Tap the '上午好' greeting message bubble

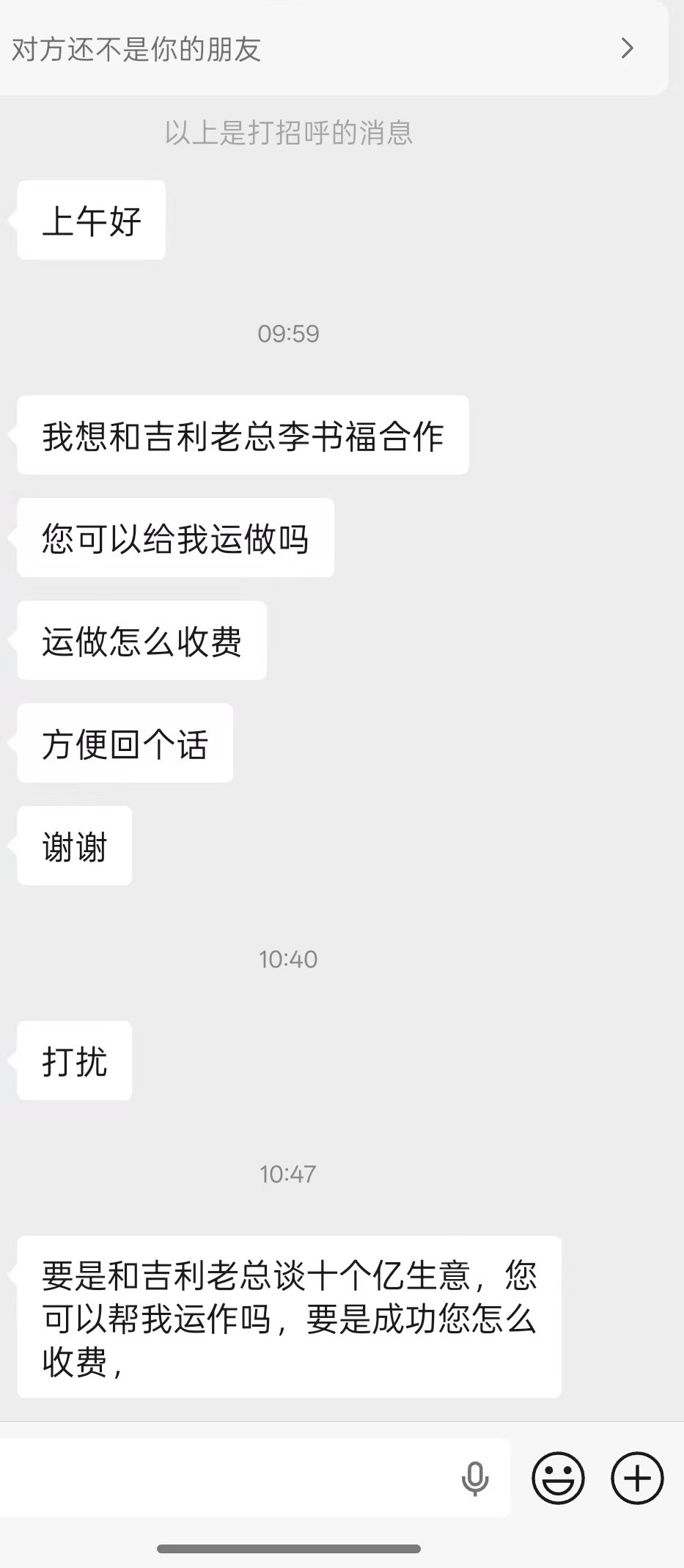tap(90, 219)
